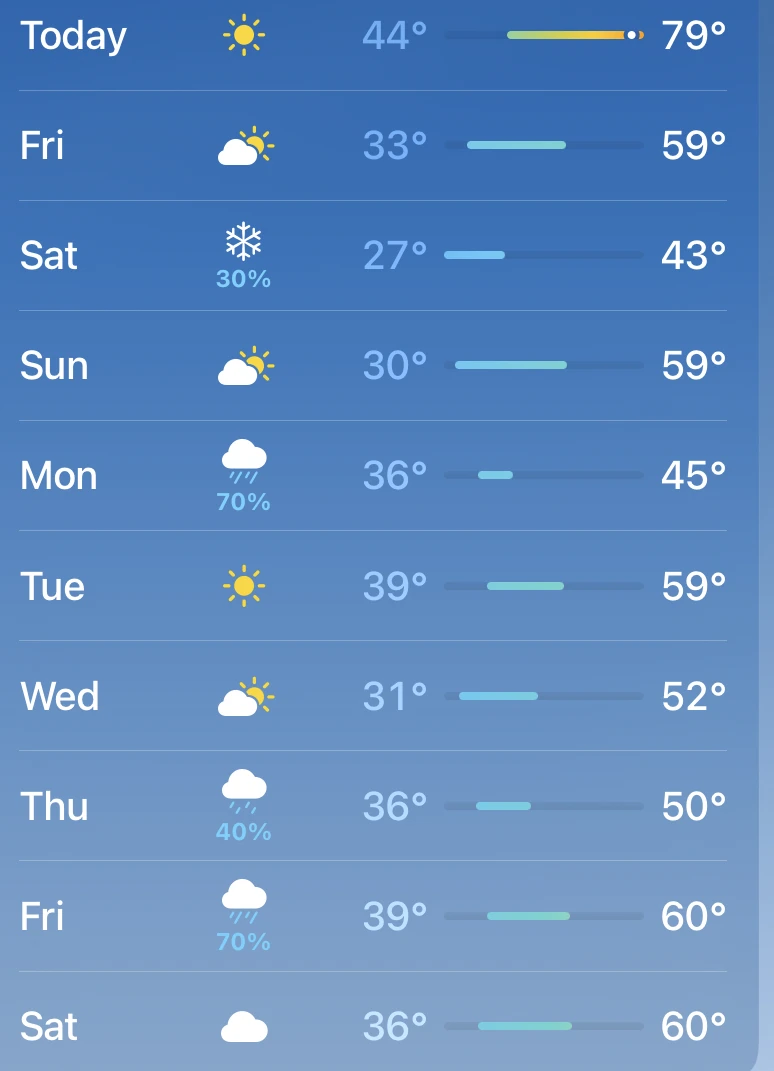Open Thursday's 40% rain forecast
The width and height of the screenshot is (774, 1071).
point(372,806)
